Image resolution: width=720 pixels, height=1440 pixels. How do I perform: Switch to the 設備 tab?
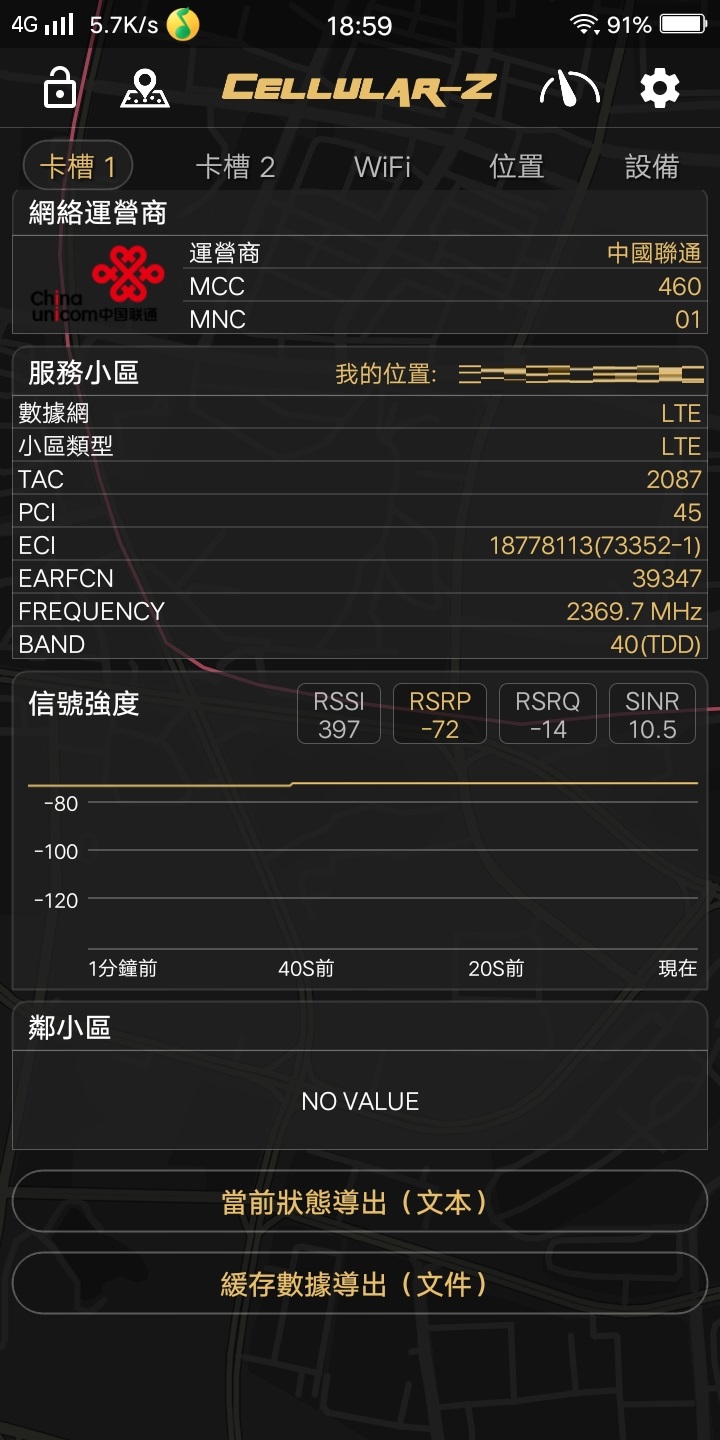(x=652, y=167)
